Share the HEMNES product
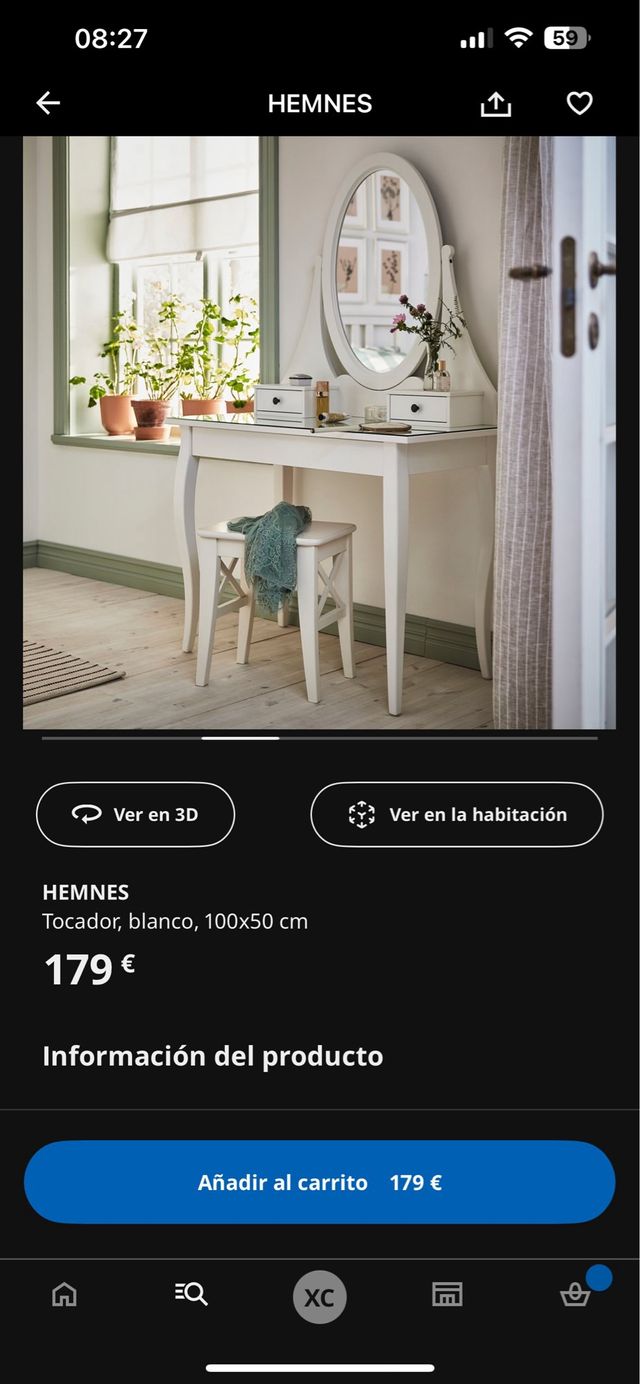This screenshot has height=1384, width=640. pos(496,104)
